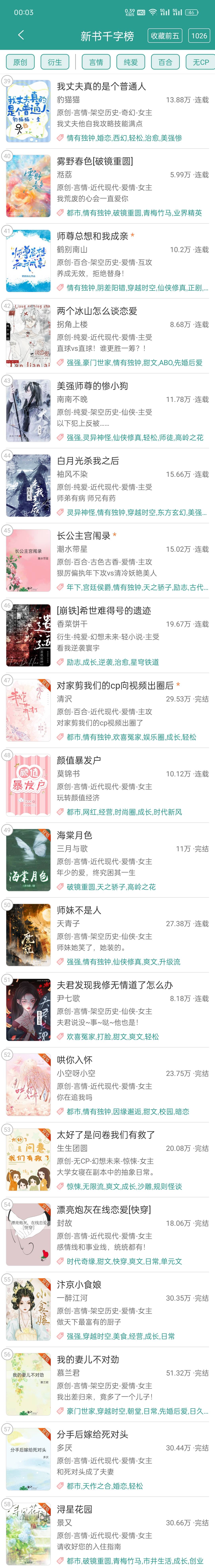Open book 雾野春色[破镜重圆]
215x1568 pixels.
pyautogui.click(x=95, y=161)
